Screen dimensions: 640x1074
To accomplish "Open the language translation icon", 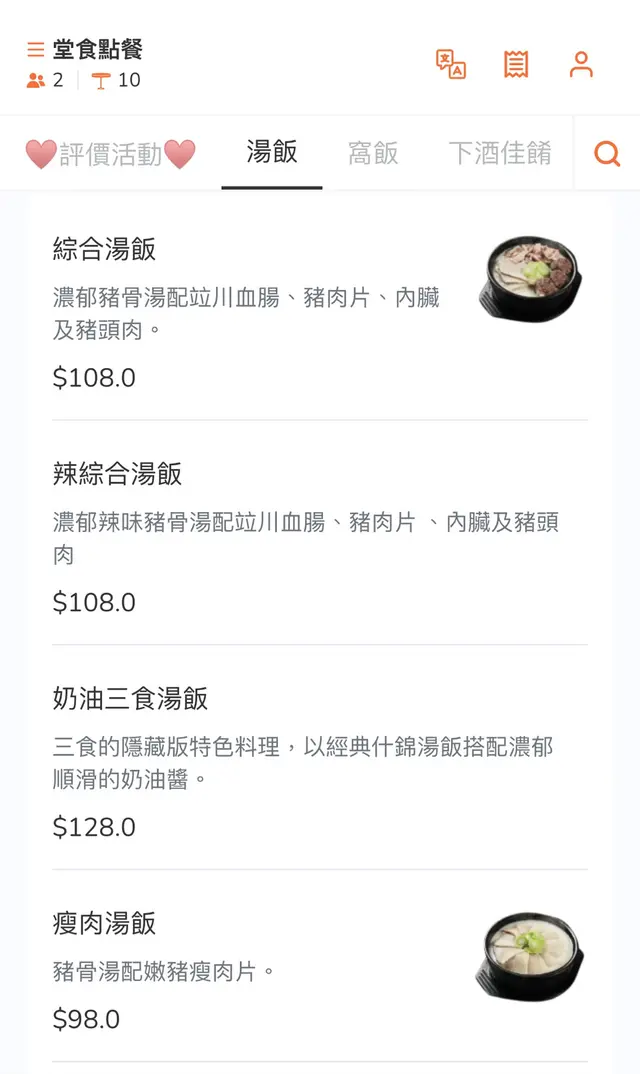I will [x=451, y=64].
